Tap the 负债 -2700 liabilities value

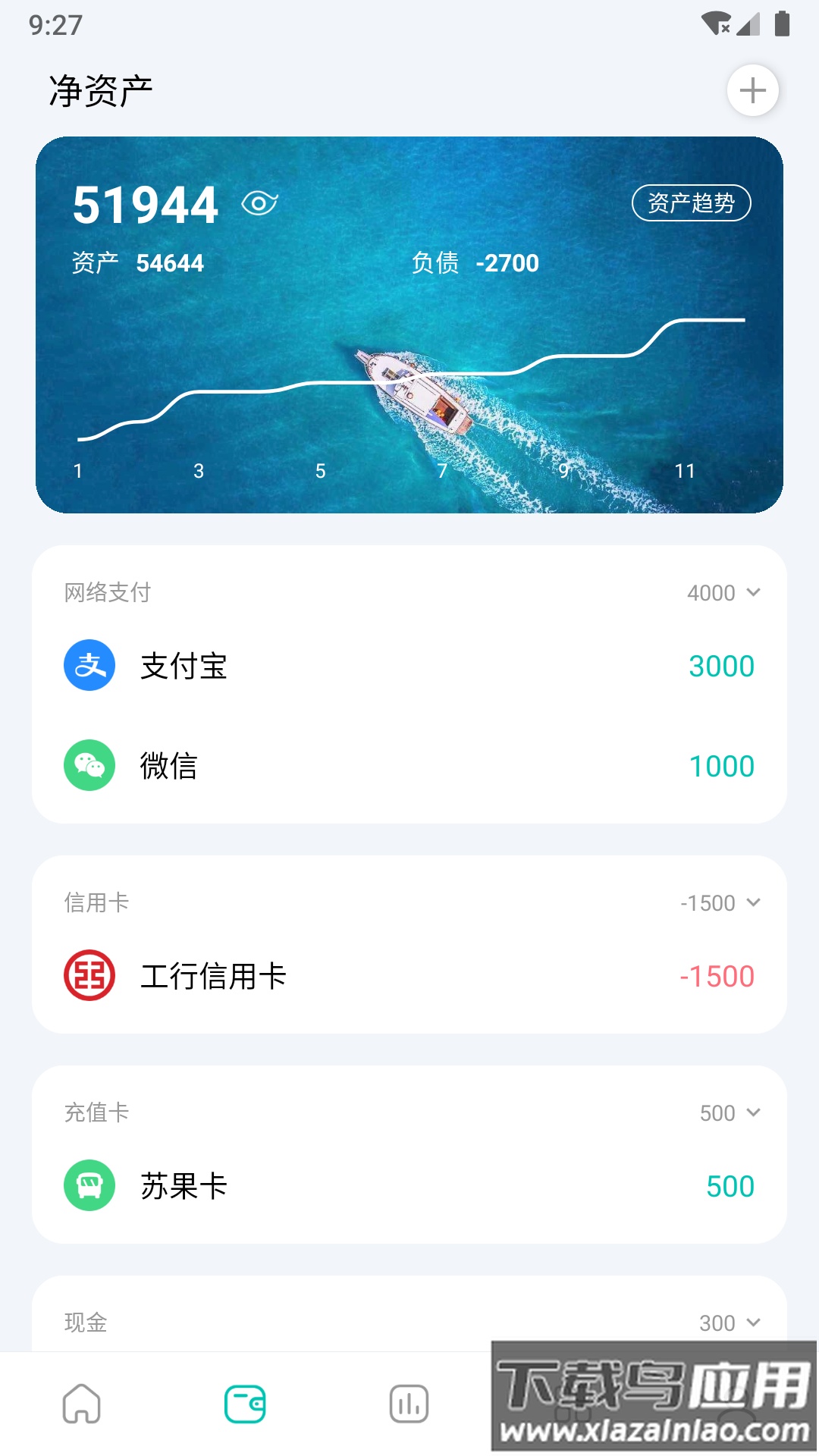coord(475,262)
